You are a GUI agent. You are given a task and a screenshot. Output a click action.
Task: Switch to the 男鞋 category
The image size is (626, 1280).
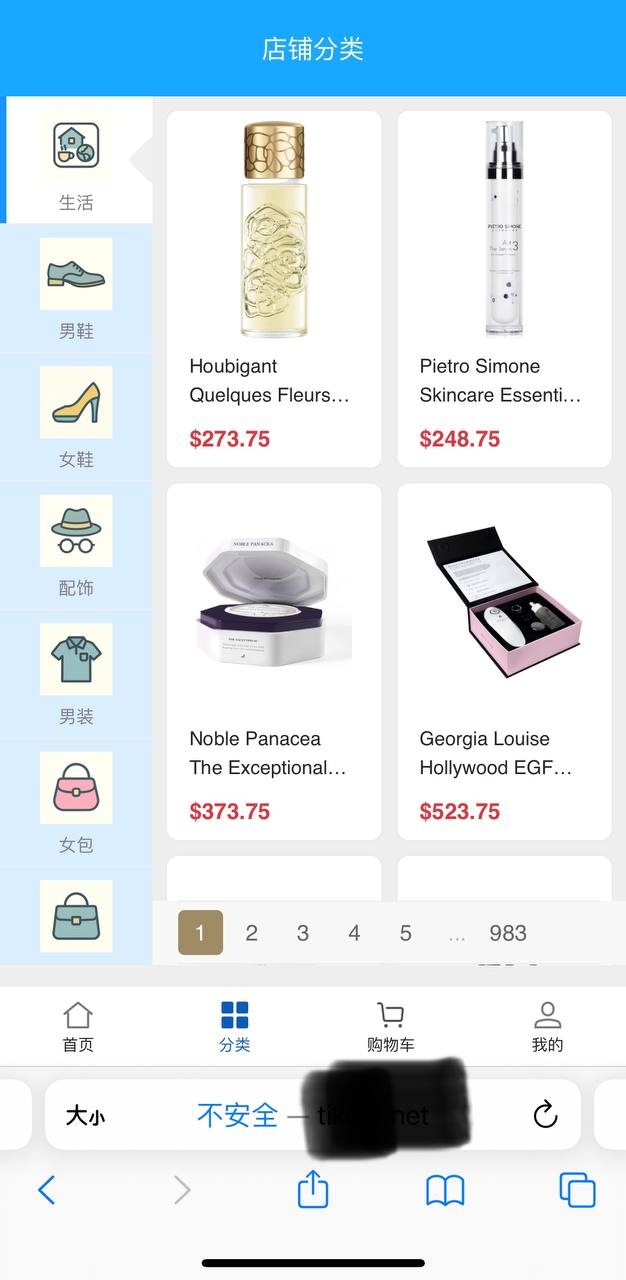point(76,289)
